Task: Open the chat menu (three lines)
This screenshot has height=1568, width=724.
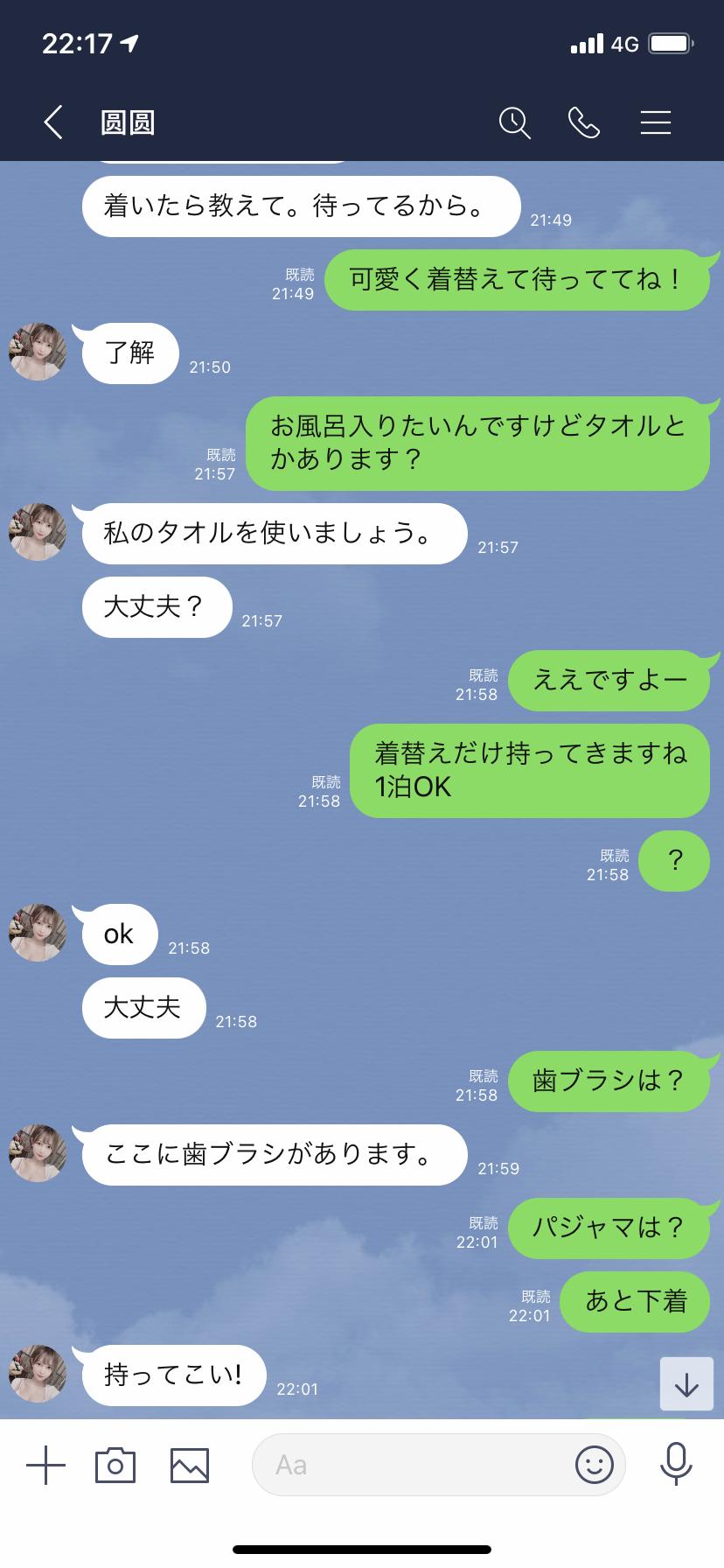Action: pos(655,122)
